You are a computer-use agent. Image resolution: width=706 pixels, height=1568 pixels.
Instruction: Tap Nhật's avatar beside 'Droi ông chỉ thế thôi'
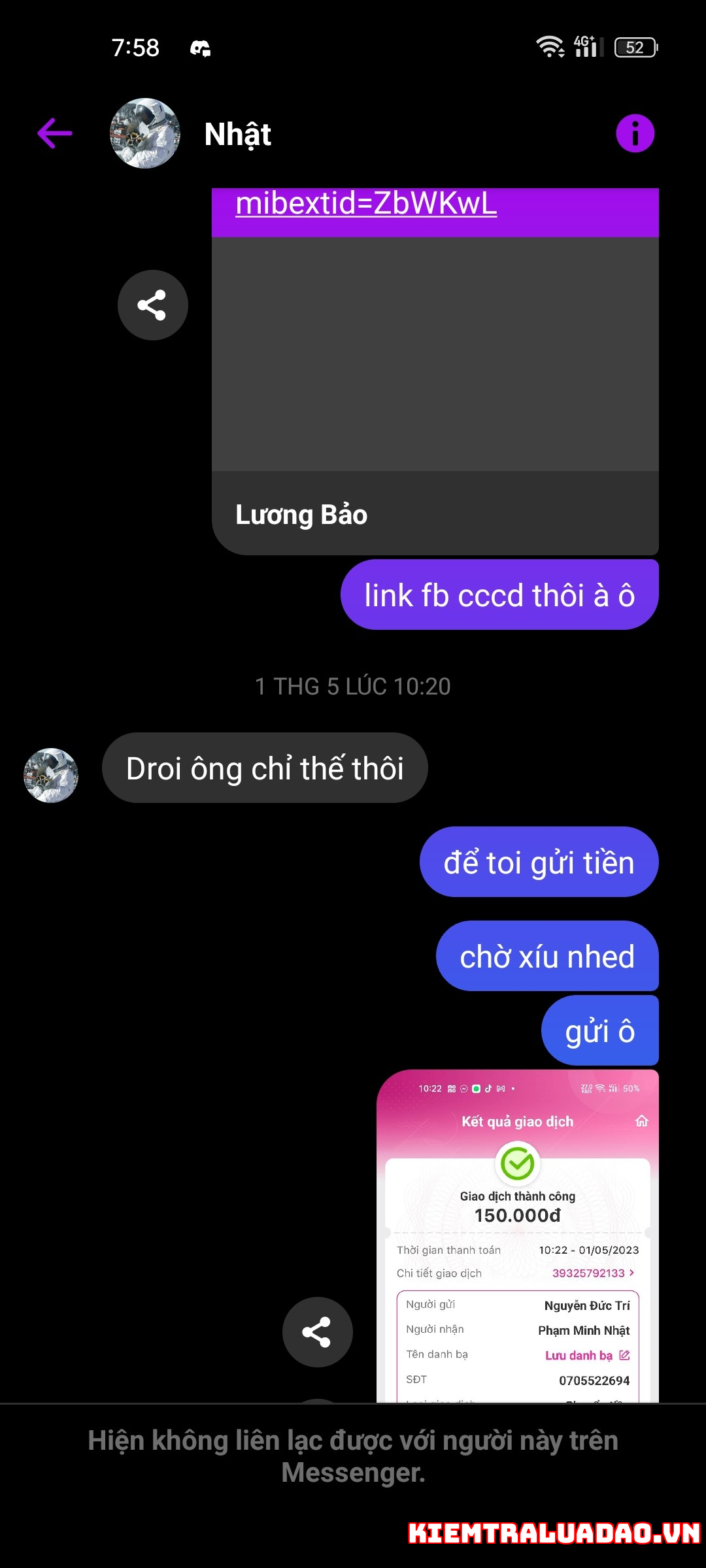[x=51, y=776]
